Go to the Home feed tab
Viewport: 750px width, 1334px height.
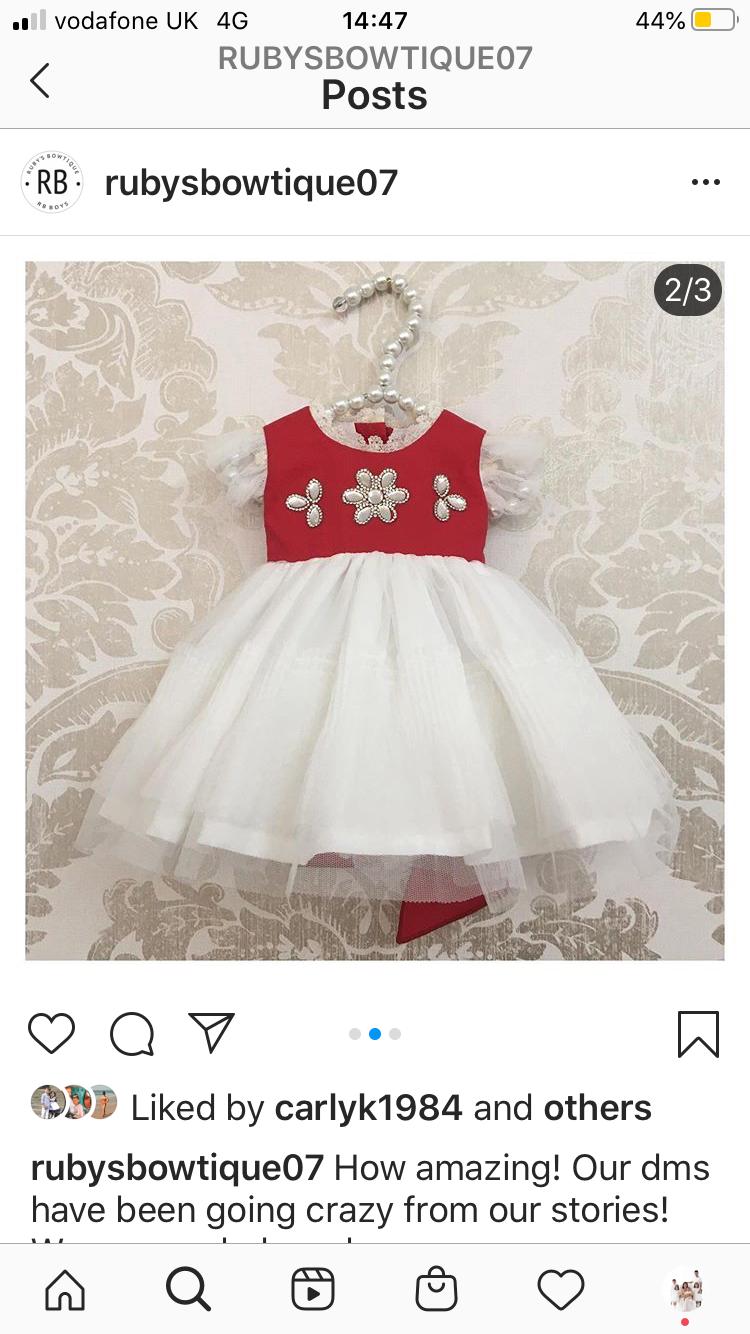tap(65, 1290)
